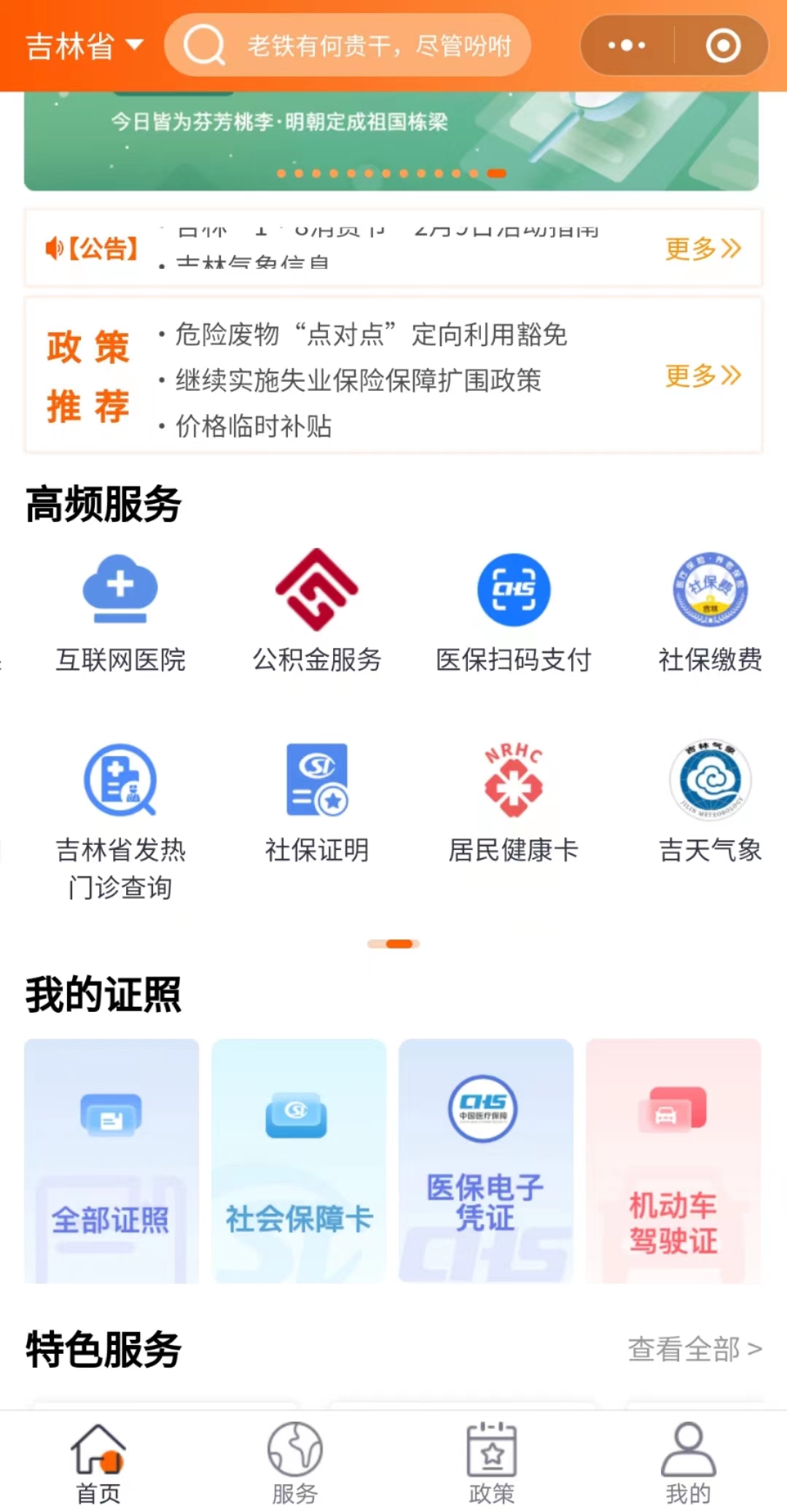View more recommended policies under 政策推荐
Screen dimensions: 787x1512
[x=702, y=376]
